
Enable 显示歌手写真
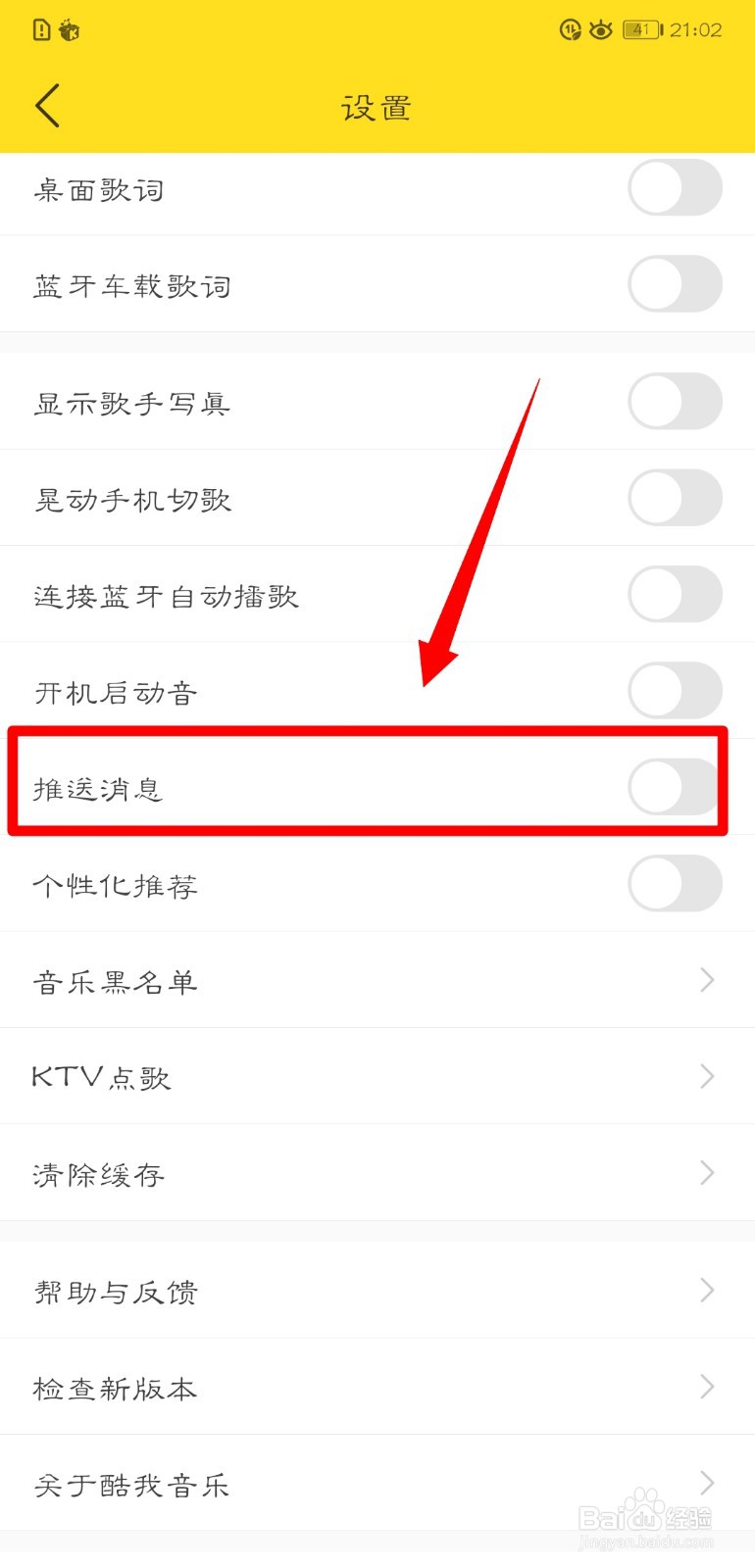[675, 402]
